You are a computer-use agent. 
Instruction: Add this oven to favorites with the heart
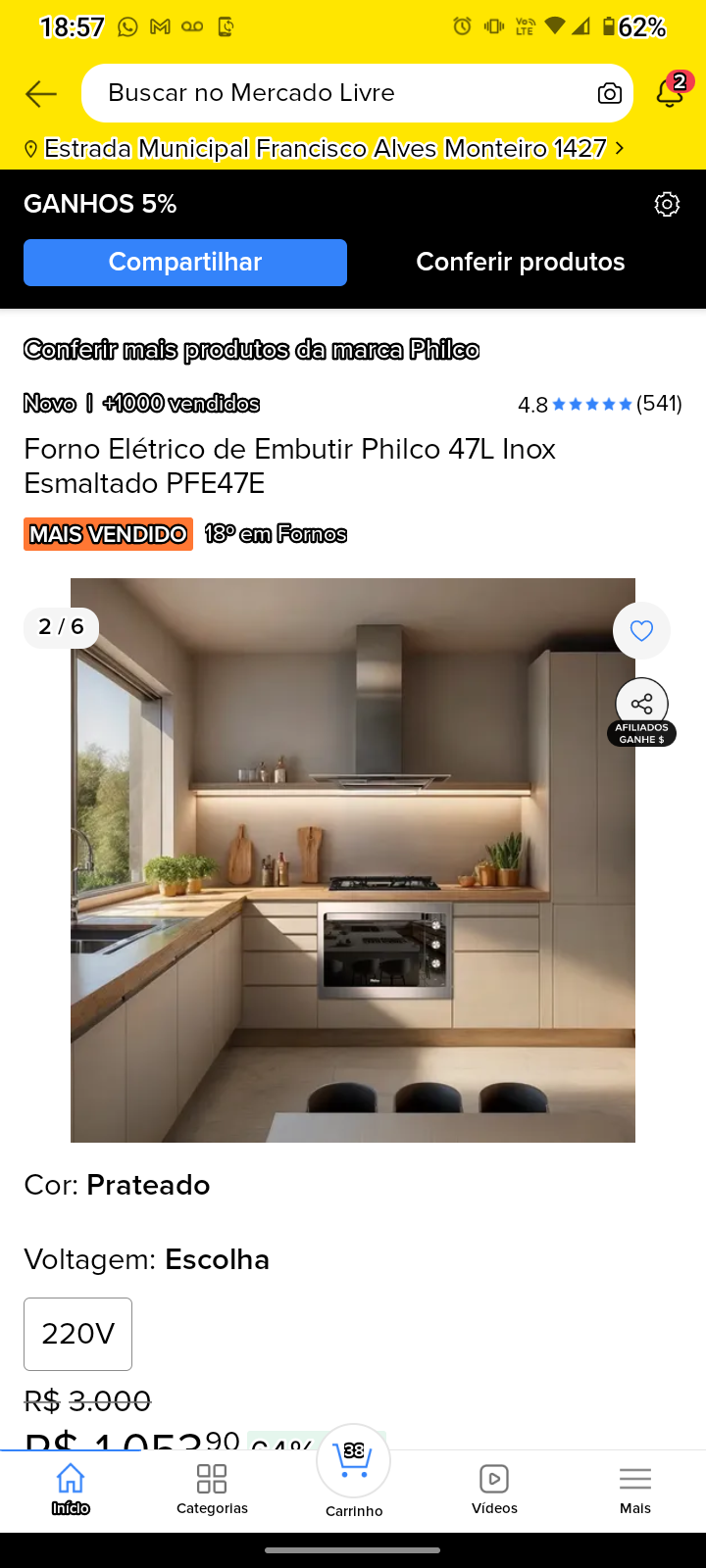tap(641, 631)
